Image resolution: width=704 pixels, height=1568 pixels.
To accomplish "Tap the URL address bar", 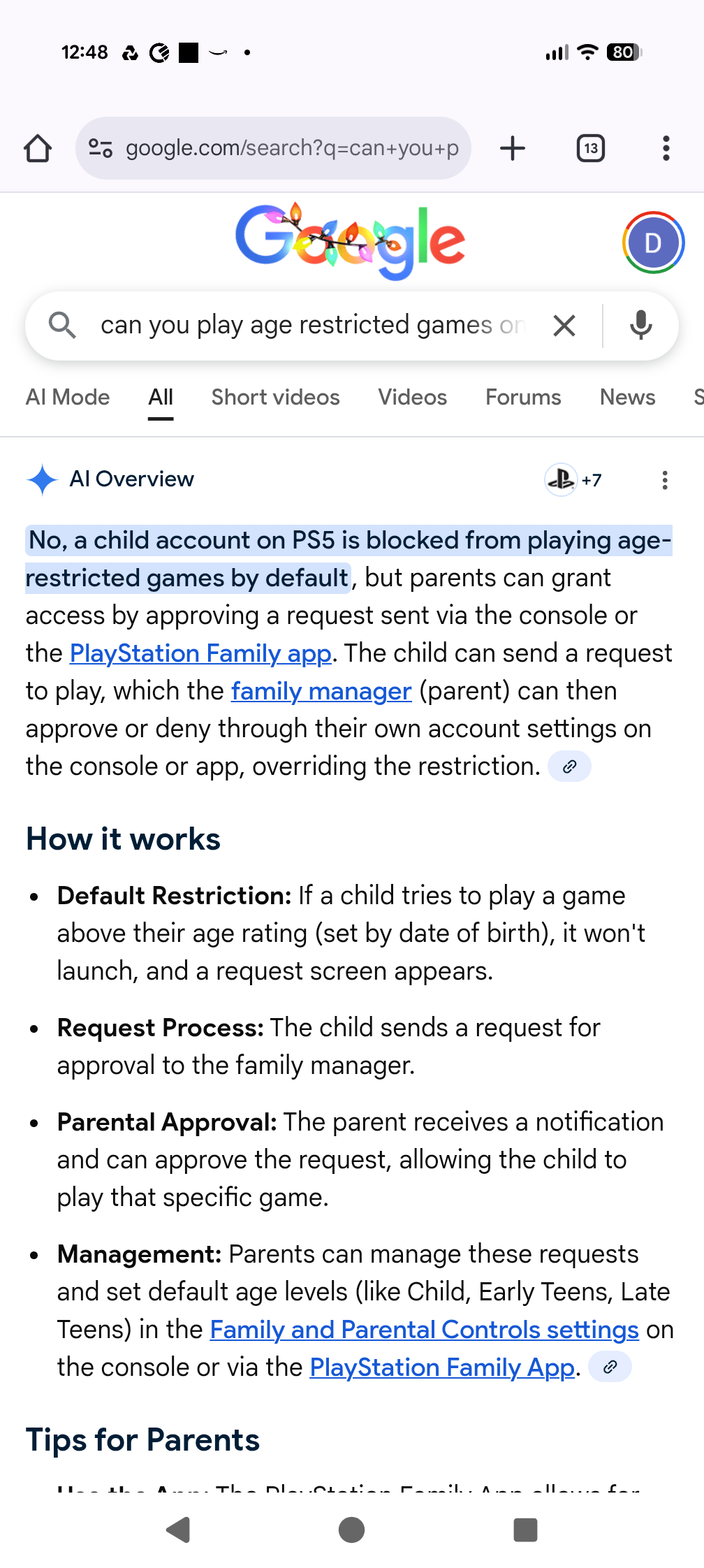I will [x=279, y=148].
